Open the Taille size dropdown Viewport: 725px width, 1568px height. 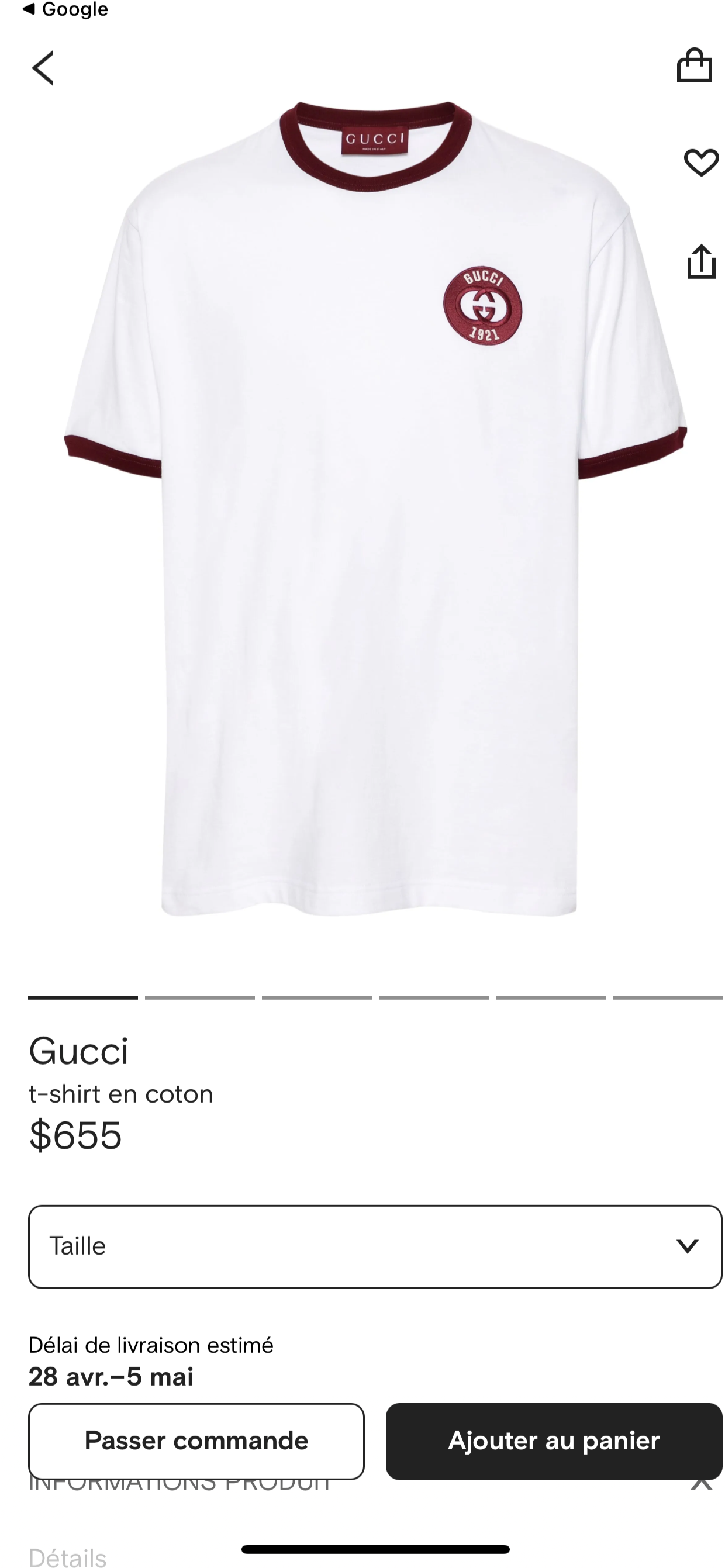374,1246
